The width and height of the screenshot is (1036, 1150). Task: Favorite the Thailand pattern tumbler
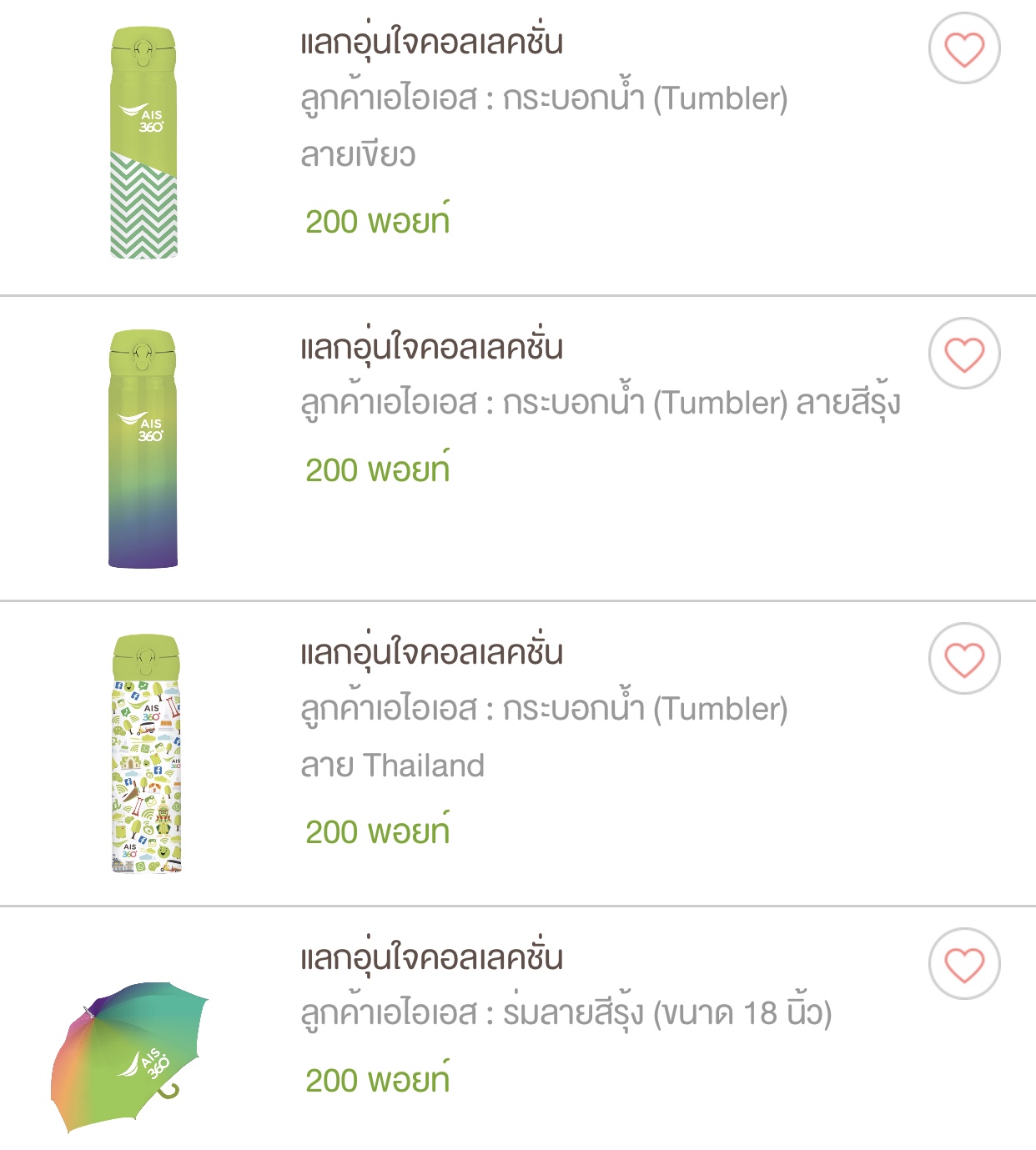[964, 659]
